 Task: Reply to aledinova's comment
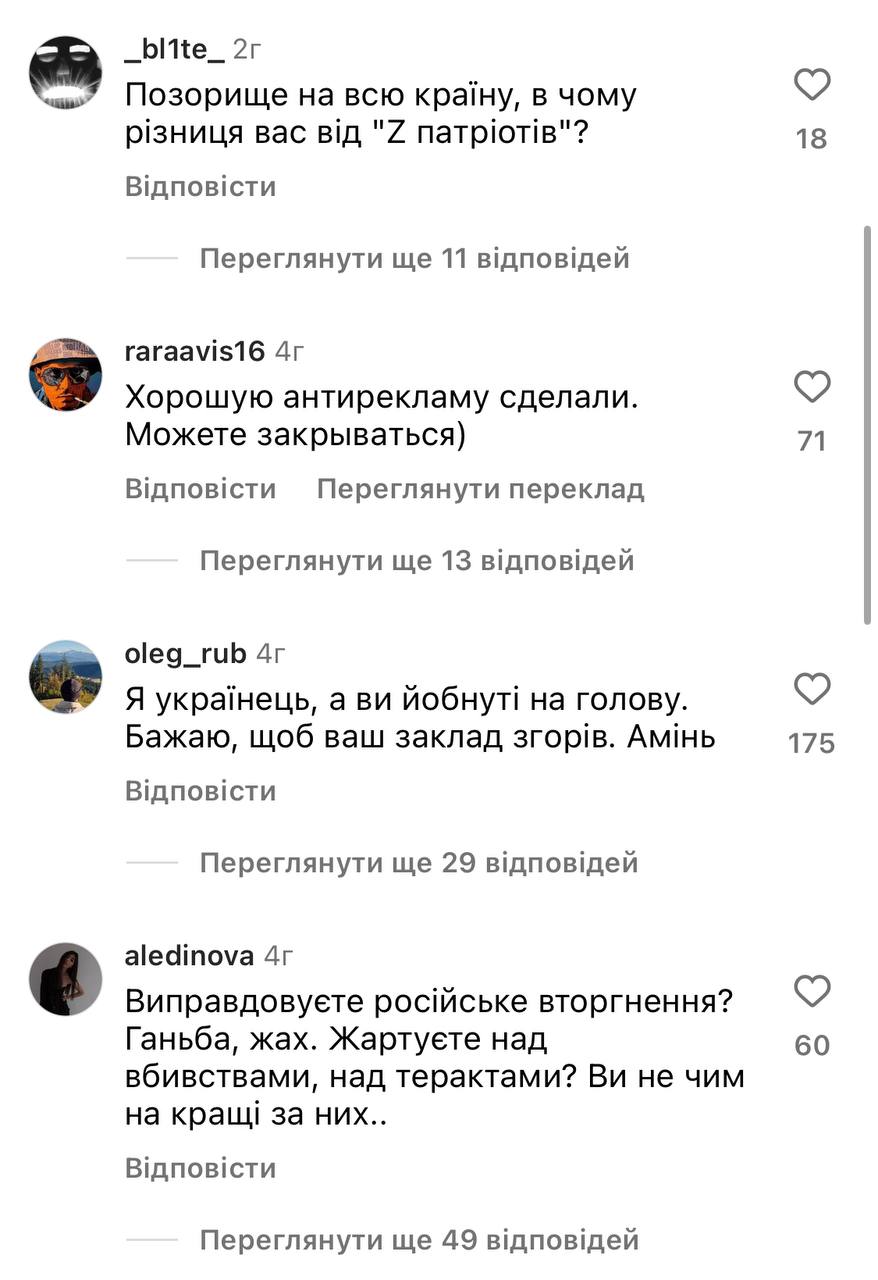200,1168
